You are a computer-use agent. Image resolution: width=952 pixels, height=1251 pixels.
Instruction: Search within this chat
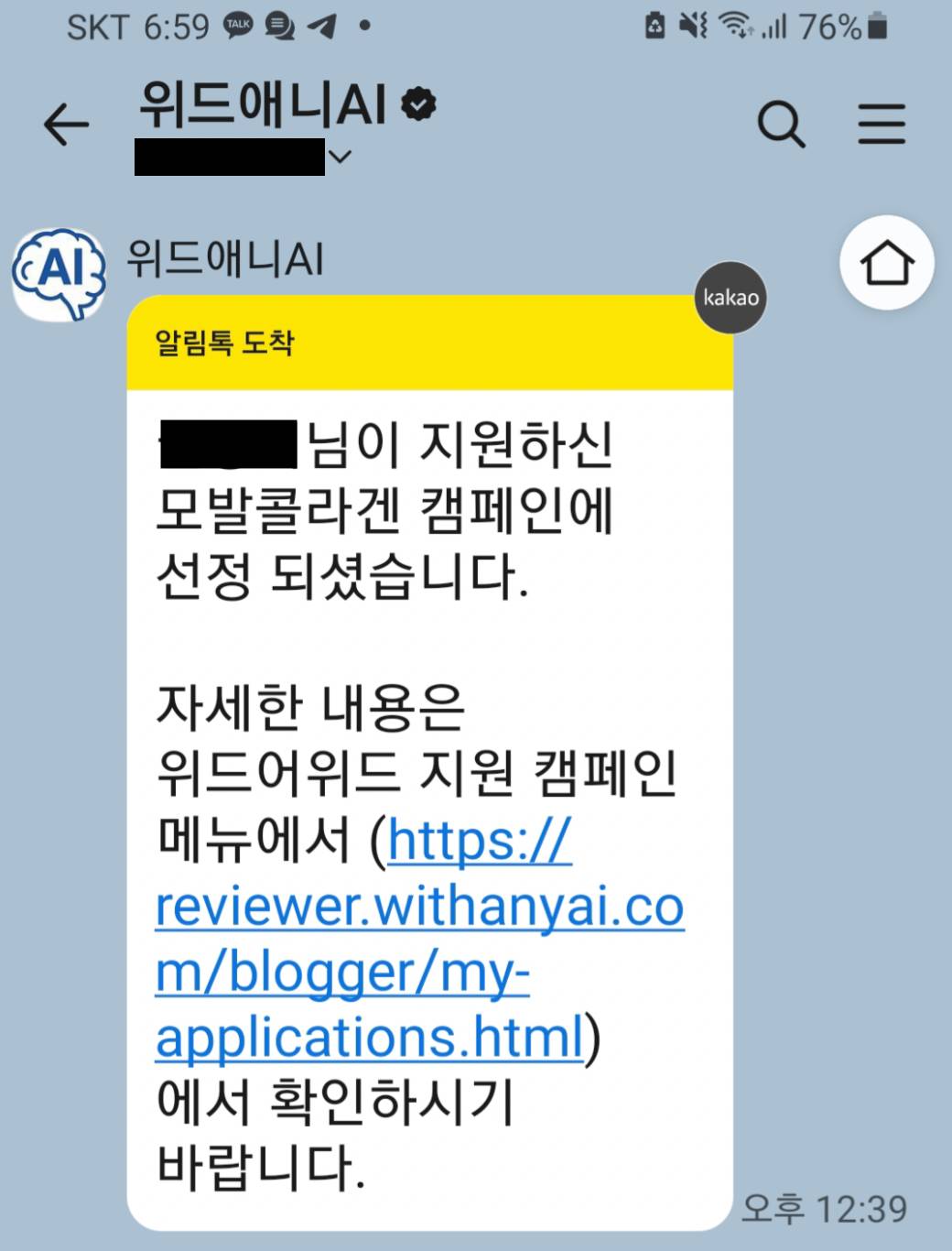tap(781, 125)
